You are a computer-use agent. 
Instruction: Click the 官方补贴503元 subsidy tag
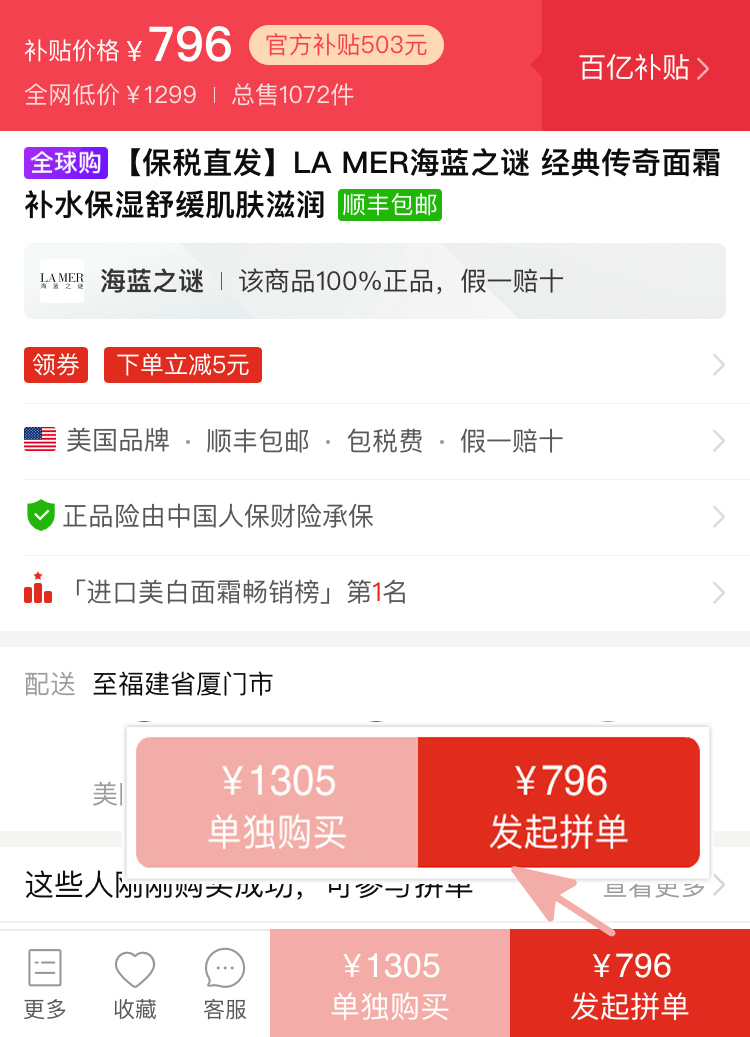[x=346, y=45]
